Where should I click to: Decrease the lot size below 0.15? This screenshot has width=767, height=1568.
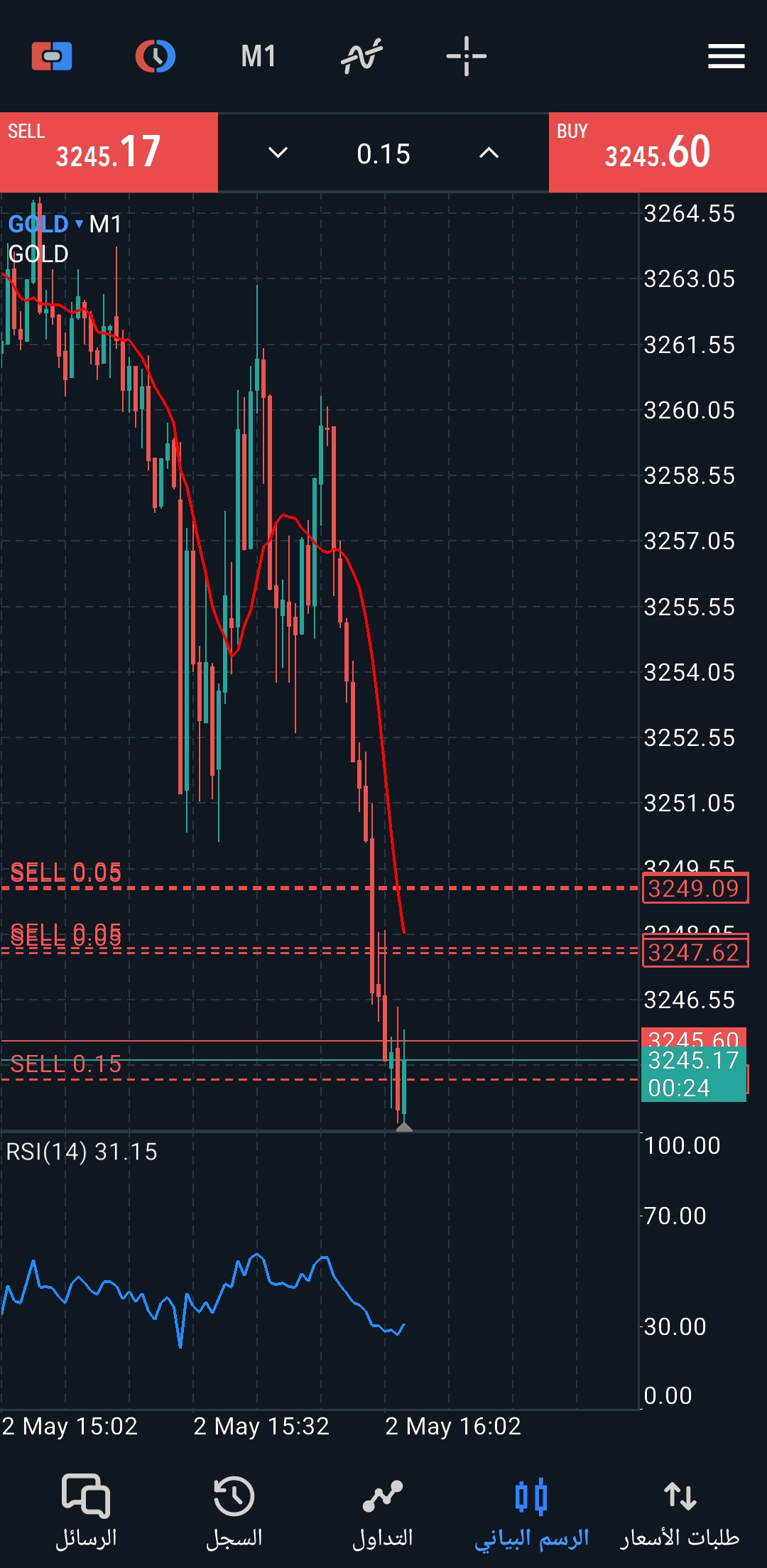pyautogui.click(x=278, y=153)
